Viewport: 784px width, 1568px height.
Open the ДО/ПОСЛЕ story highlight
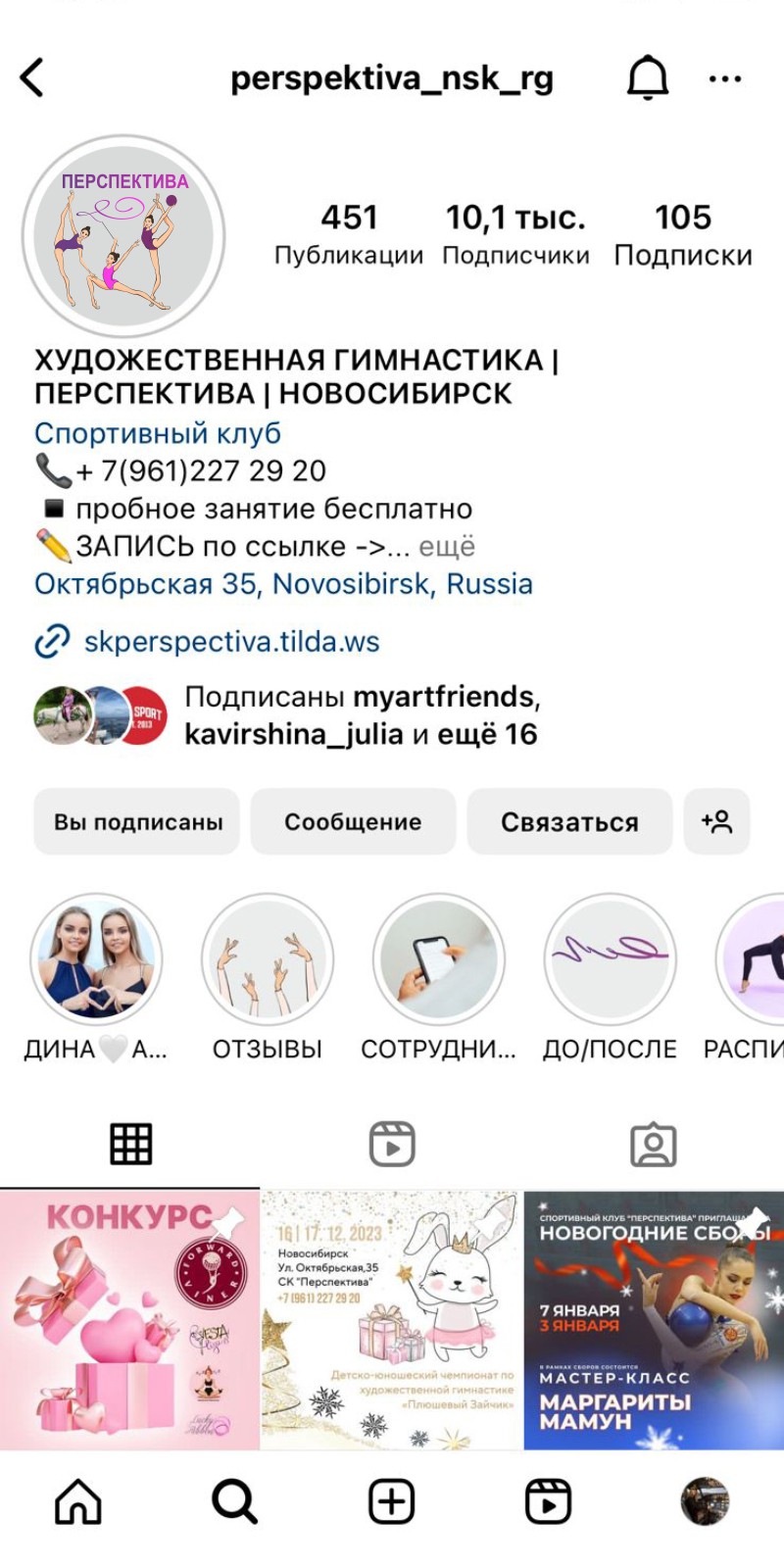click(x=610, y=959)
